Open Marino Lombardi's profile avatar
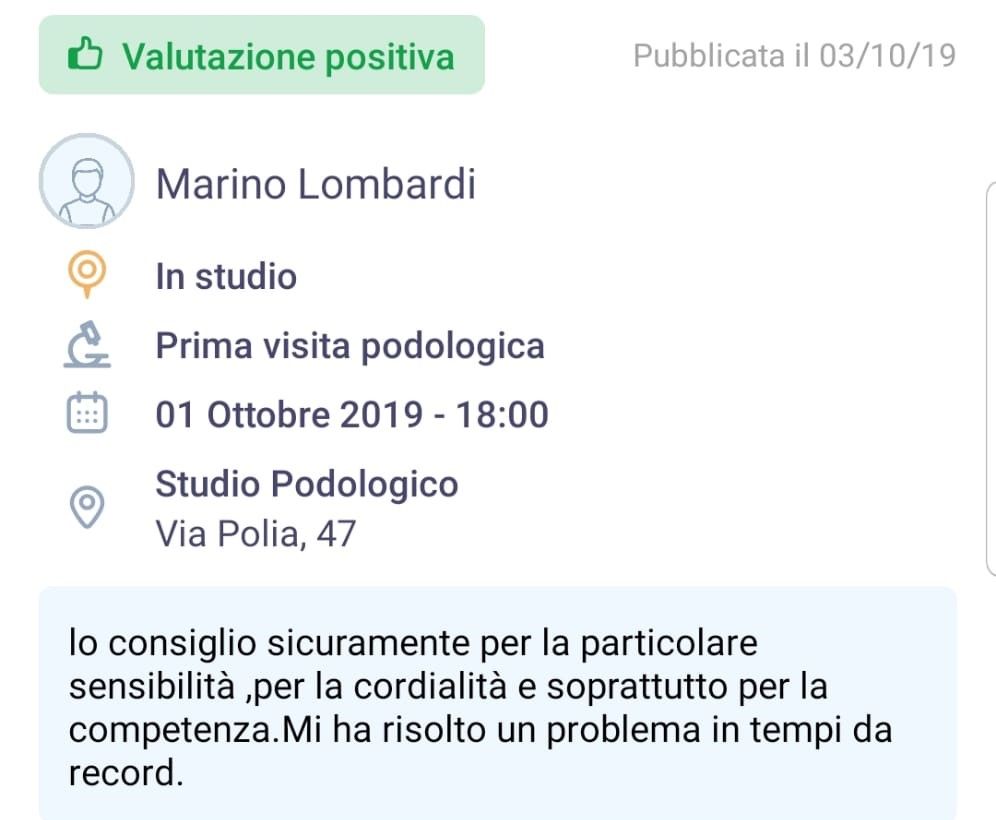 pos(86,182)
